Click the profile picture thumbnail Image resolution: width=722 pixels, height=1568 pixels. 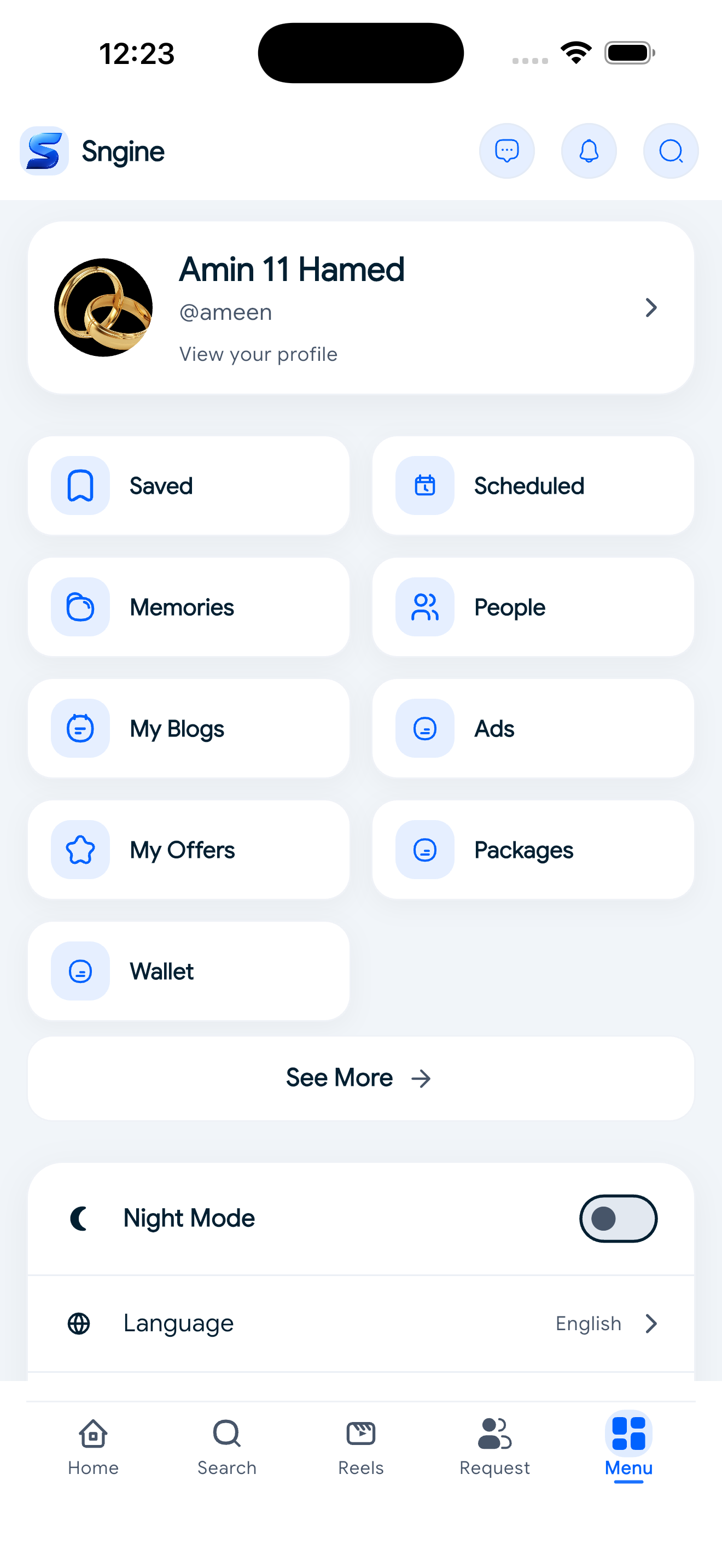click(102, 307)
